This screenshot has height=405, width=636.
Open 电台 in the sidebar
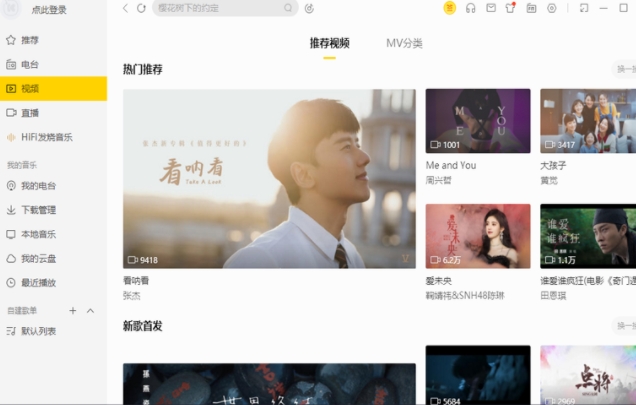29,65
